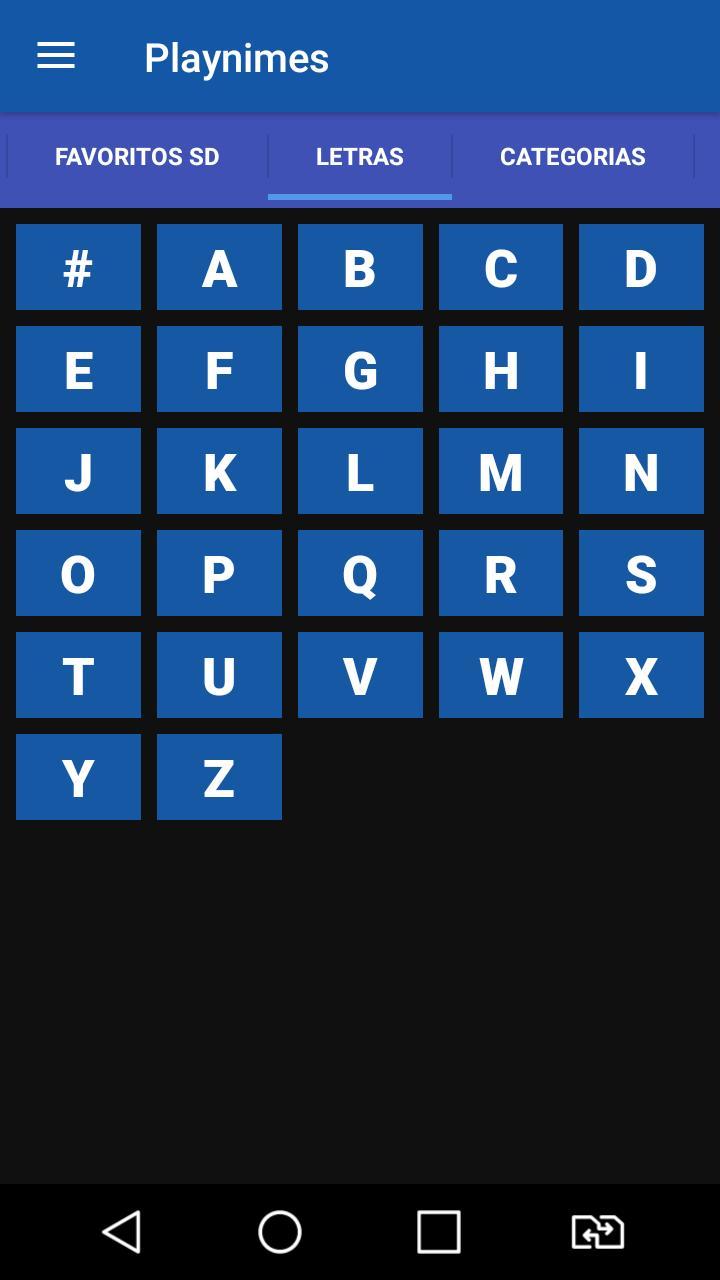Screen dimensions: 720x1280
Task: Choose the letter G button
Action: coord(360,369)
